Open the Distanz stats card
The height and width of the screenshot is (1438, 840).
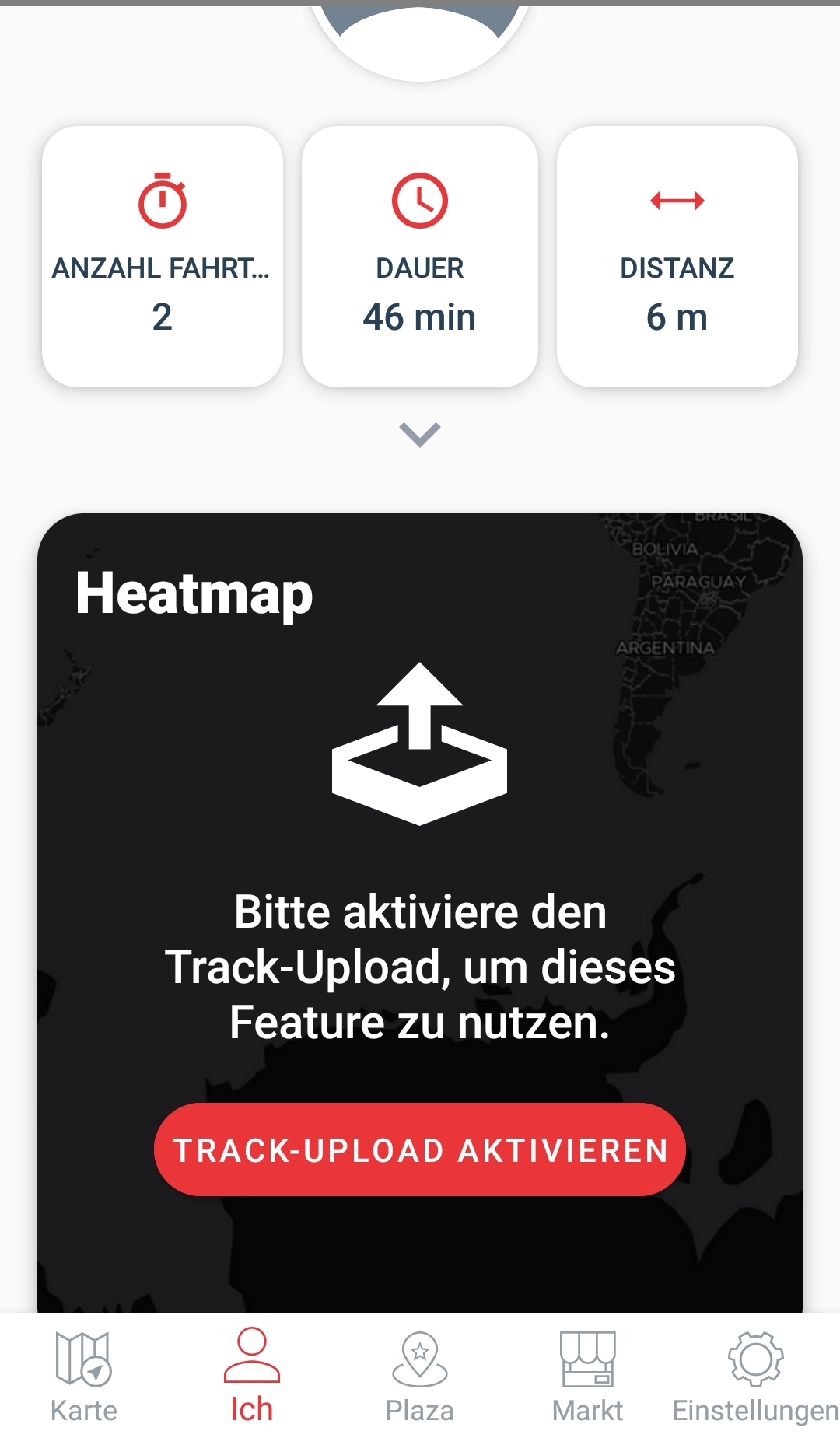(x=677, y=257)
